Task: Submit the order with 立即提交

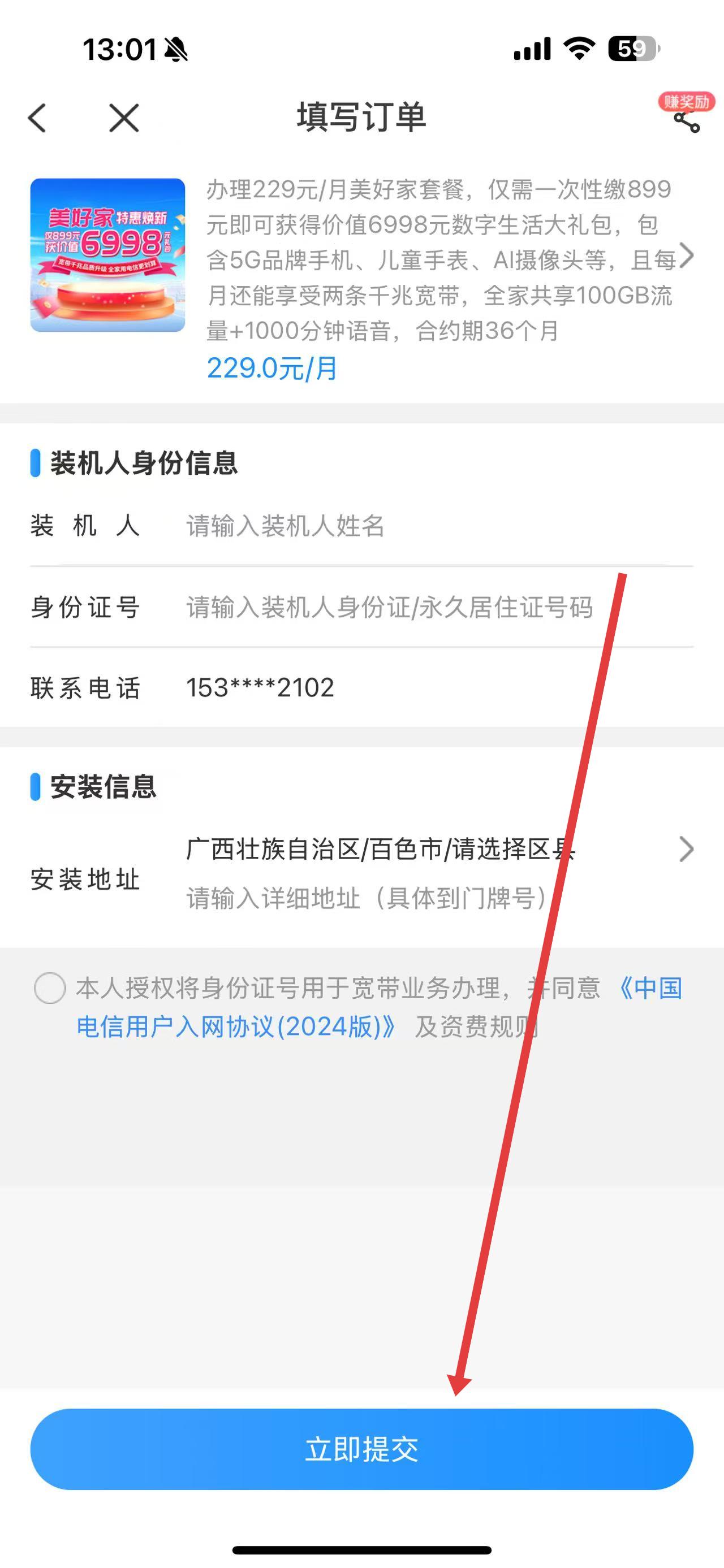Action: click(x=361, y=1449)
